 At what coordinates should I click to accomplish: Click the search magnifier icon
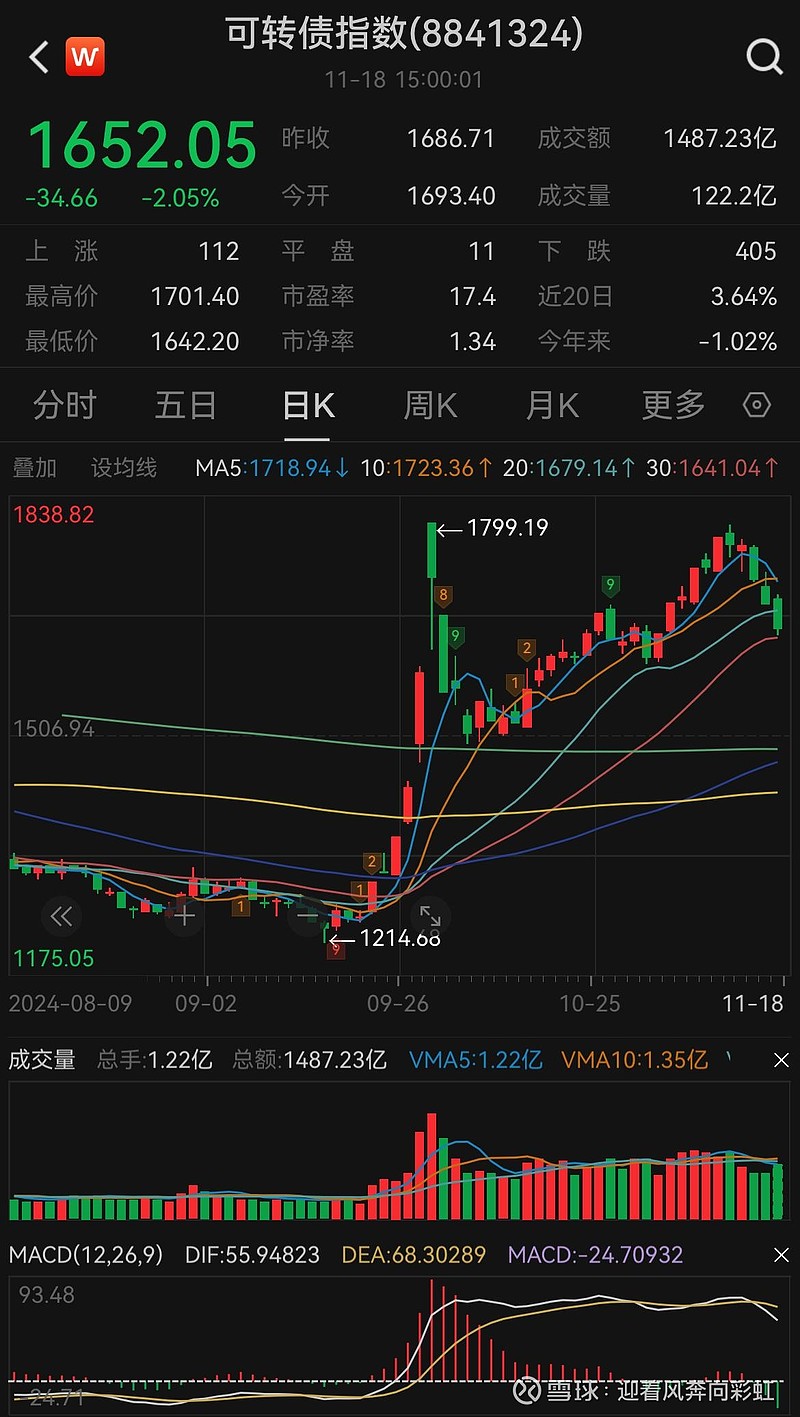763,57
